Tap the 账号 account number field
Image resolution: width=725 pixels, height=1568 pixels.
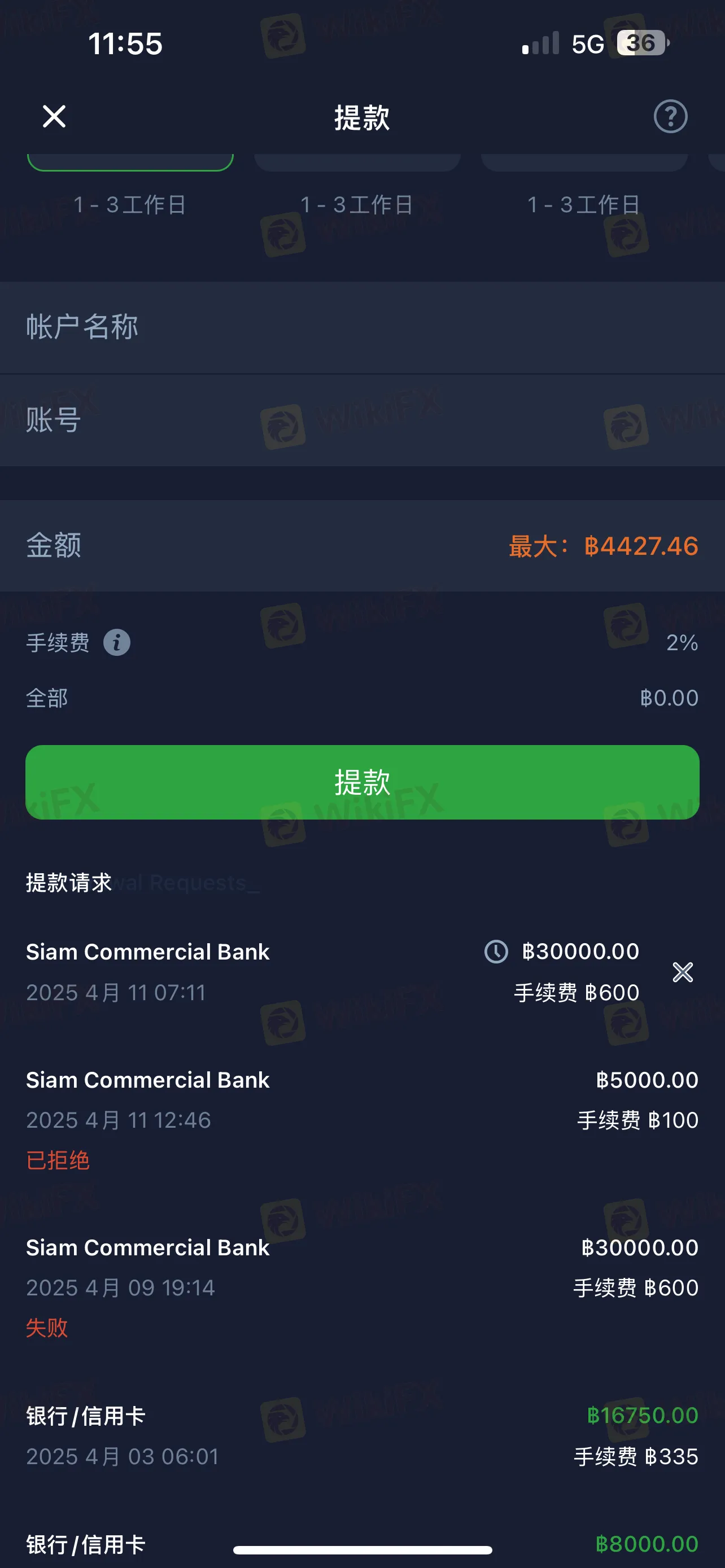pos(362,420)
